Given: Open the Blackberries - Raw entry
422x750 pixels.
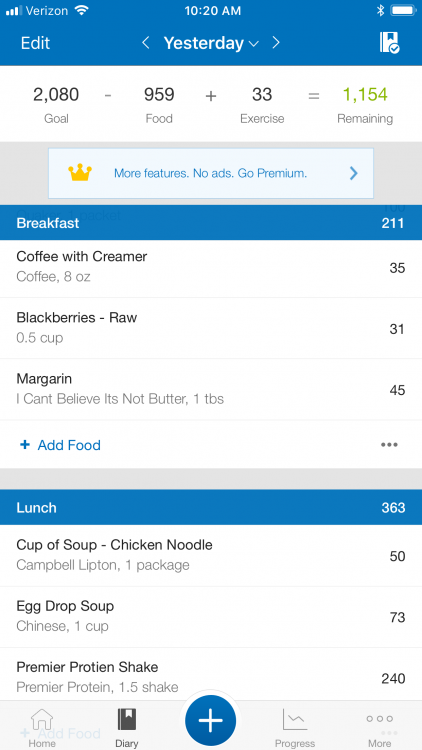Looking at the screenshot, I should click(x=211, y=328).
